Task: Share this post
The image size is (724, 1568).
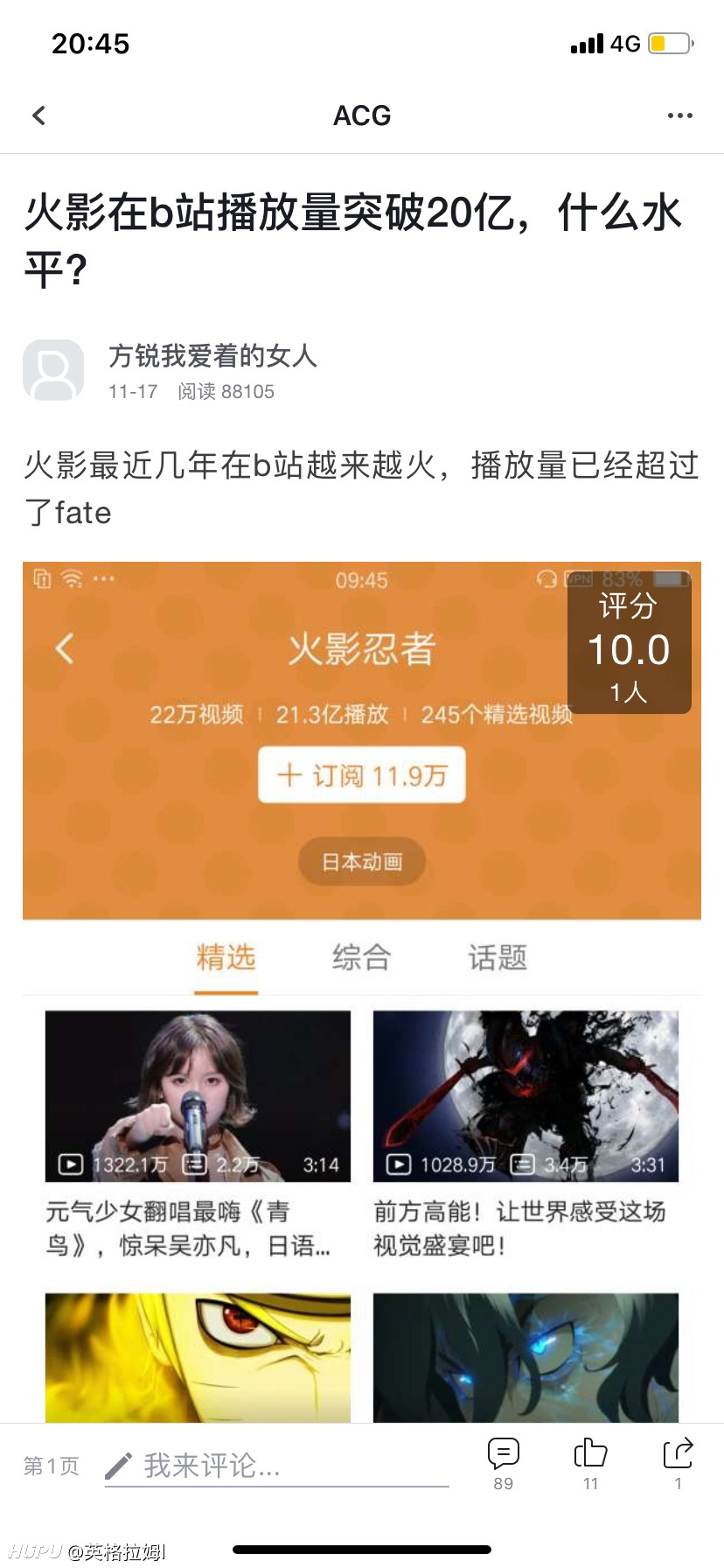Action: click(679, 1463)
